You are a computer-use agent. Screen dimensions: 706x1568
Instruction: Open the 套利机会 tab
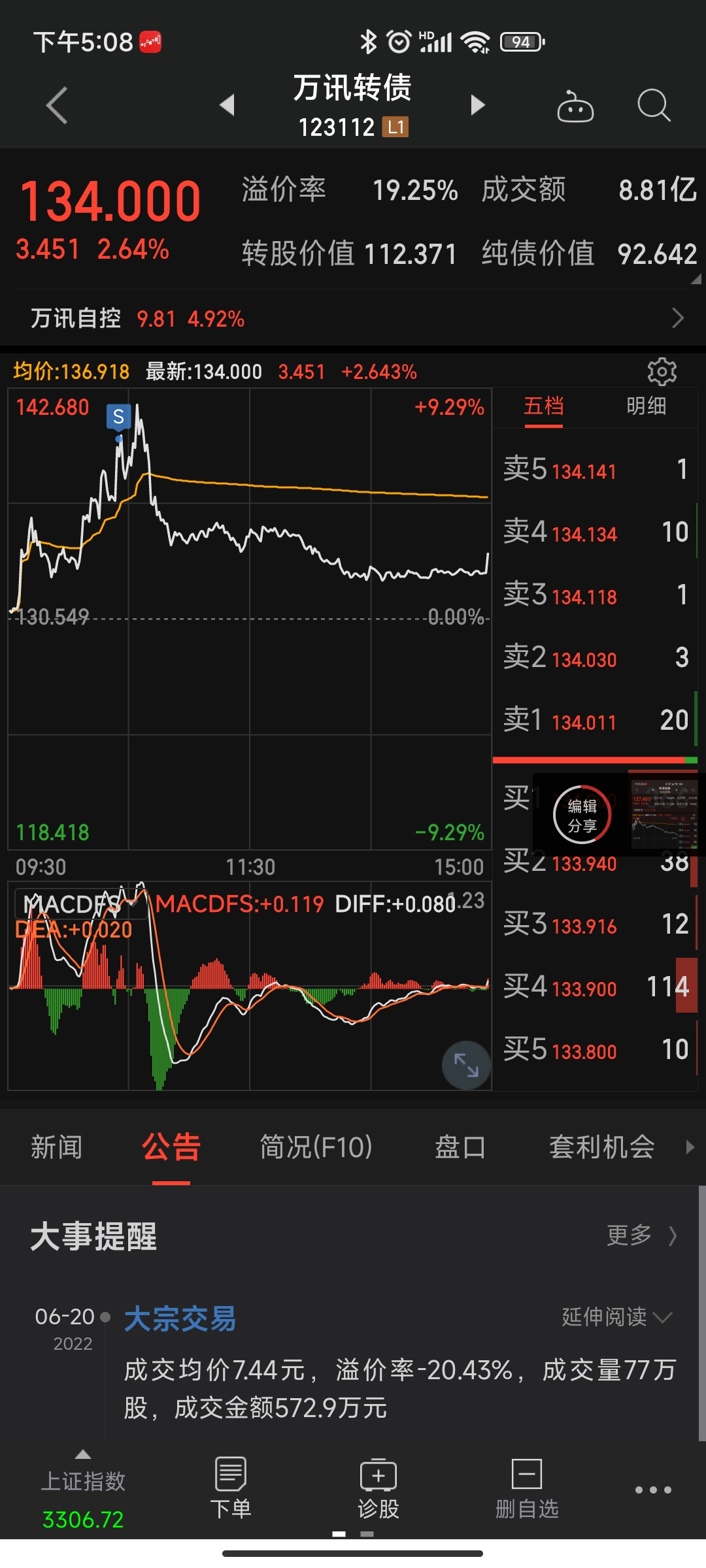[601, 1147]
